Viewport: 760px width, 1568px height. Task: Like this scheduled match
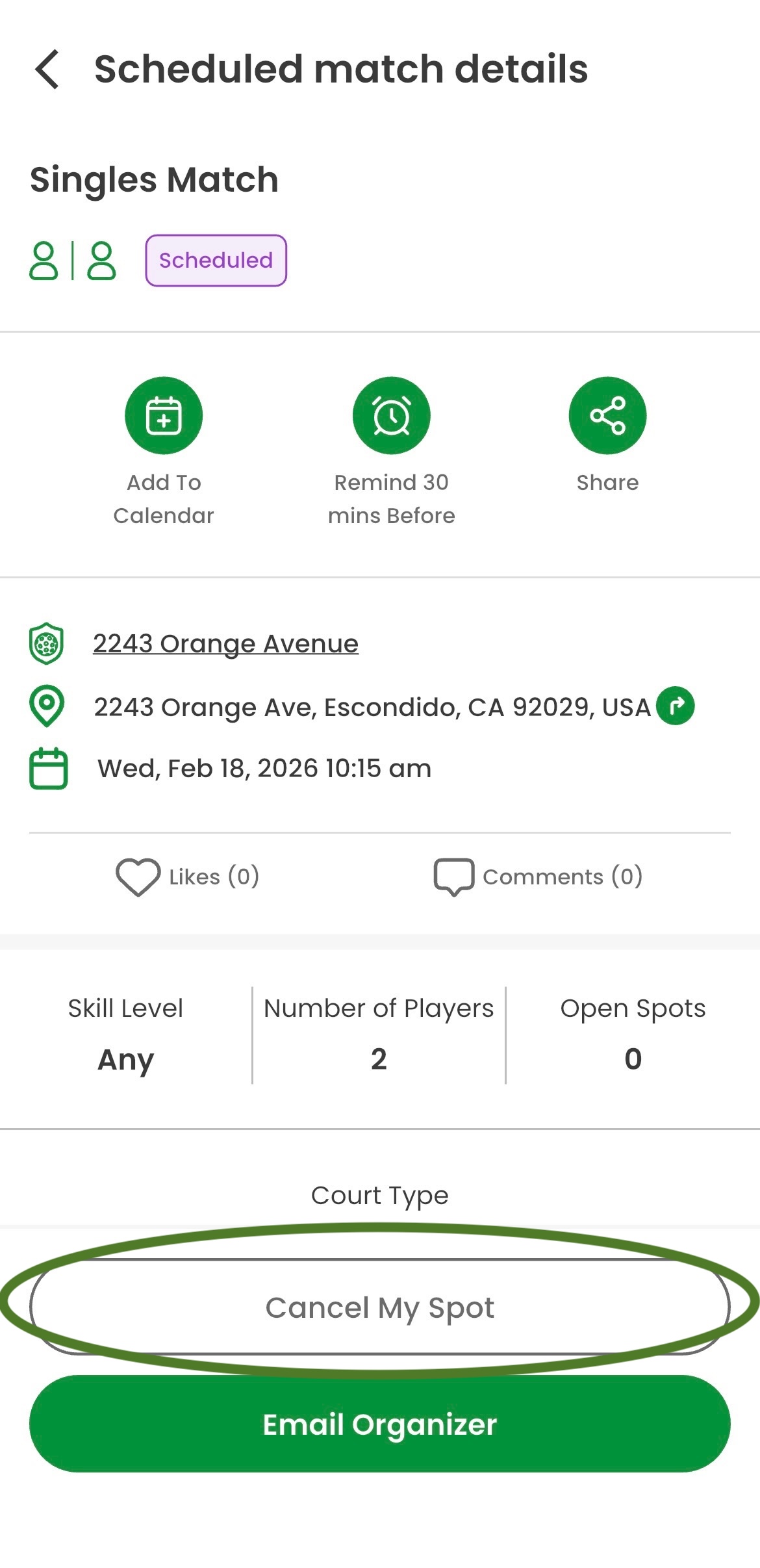[138, 877]
